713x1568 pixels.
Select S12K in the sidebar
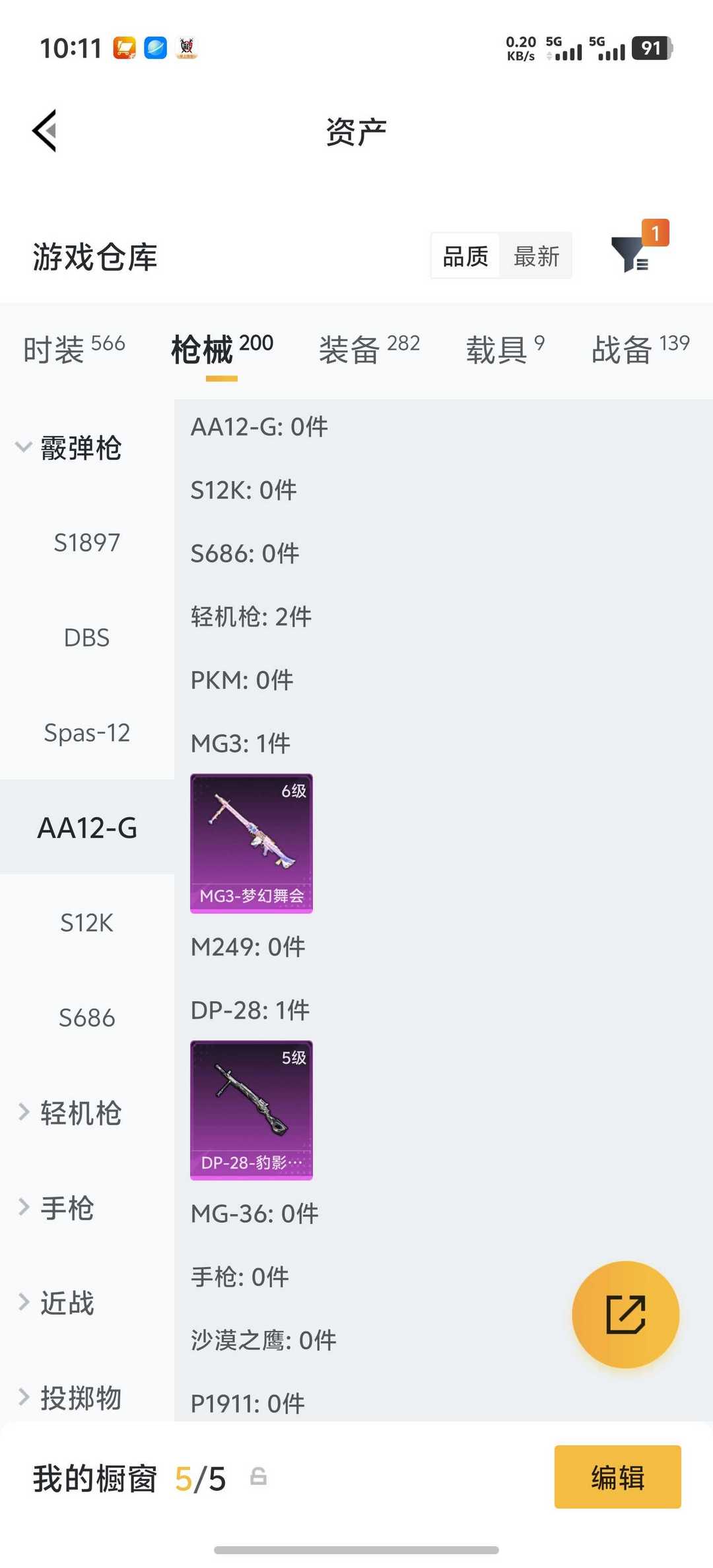(x=86, y=923)
